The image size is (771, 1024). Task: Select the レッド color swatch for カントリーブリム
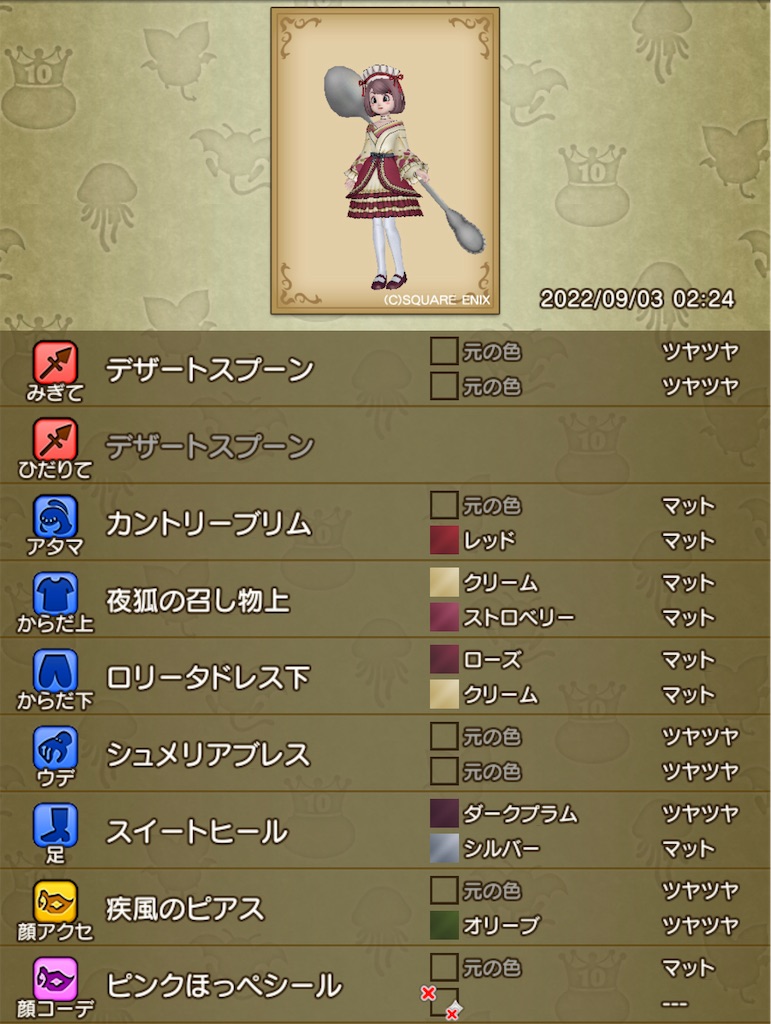pyautogui.click(x=438, y=537)
